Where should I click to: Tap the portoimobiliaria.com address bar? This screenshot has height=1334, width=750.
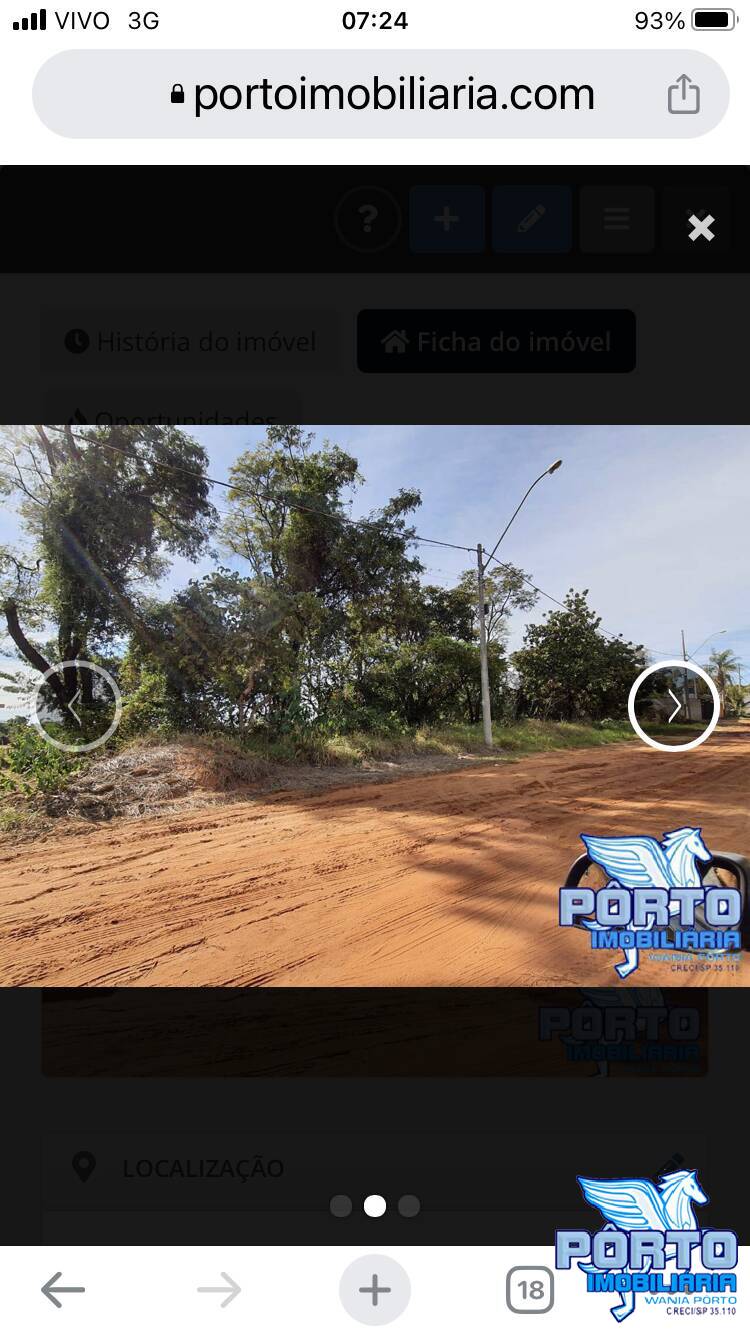381,95
